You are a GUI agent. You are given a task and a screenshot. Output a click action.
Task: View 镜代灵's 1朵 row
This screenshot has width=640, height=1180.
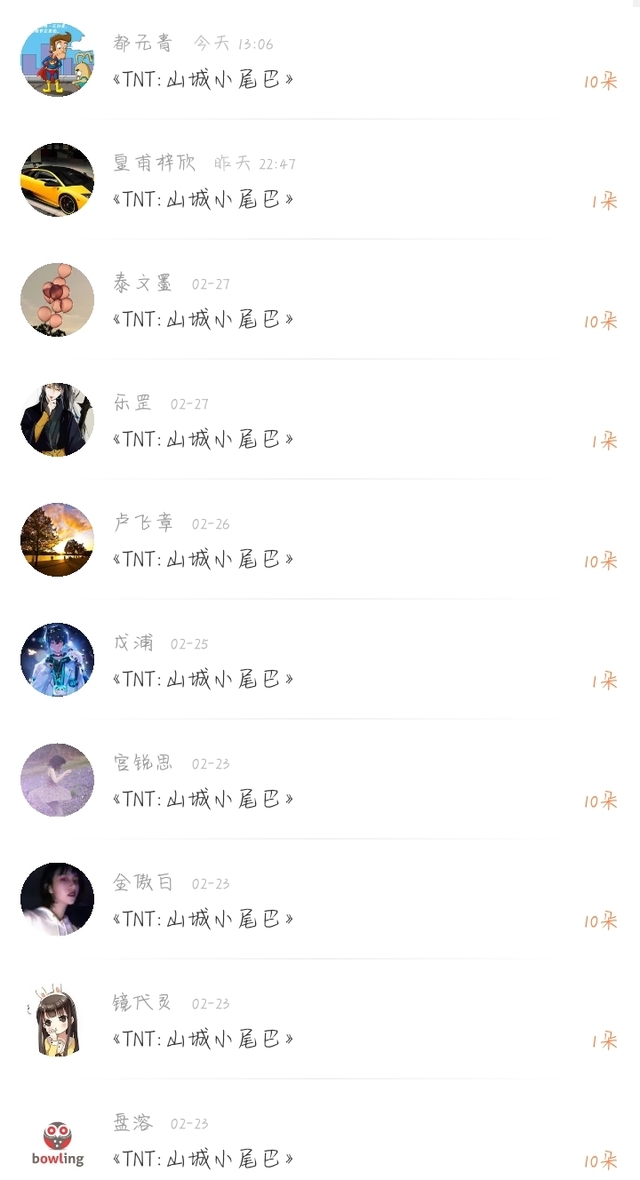coord(320,1020)
